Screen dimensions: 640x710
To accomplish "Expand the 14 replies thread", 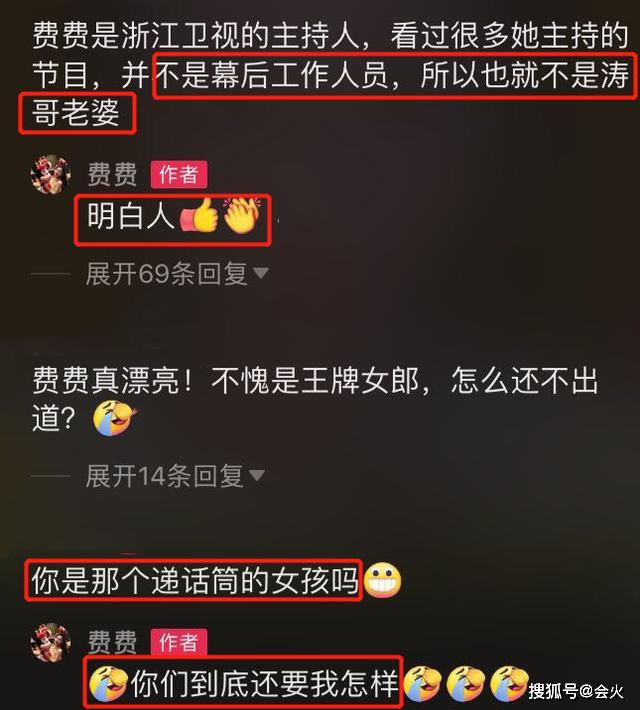I will click(x=176, y=476).
